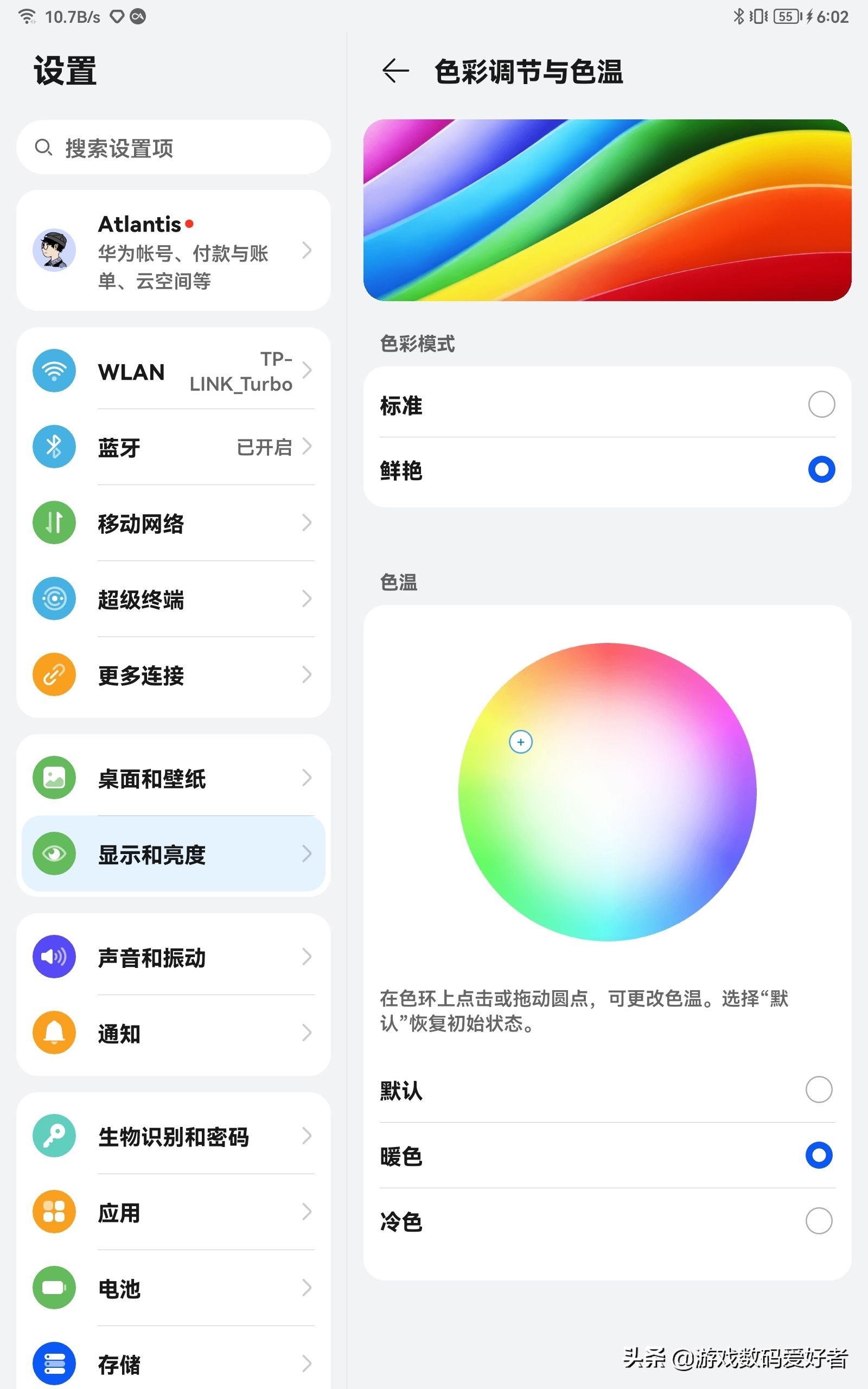This screenshot has width=868, height=1389.
Task: Select the WLAN icon
Action: (x=54, y=371)
